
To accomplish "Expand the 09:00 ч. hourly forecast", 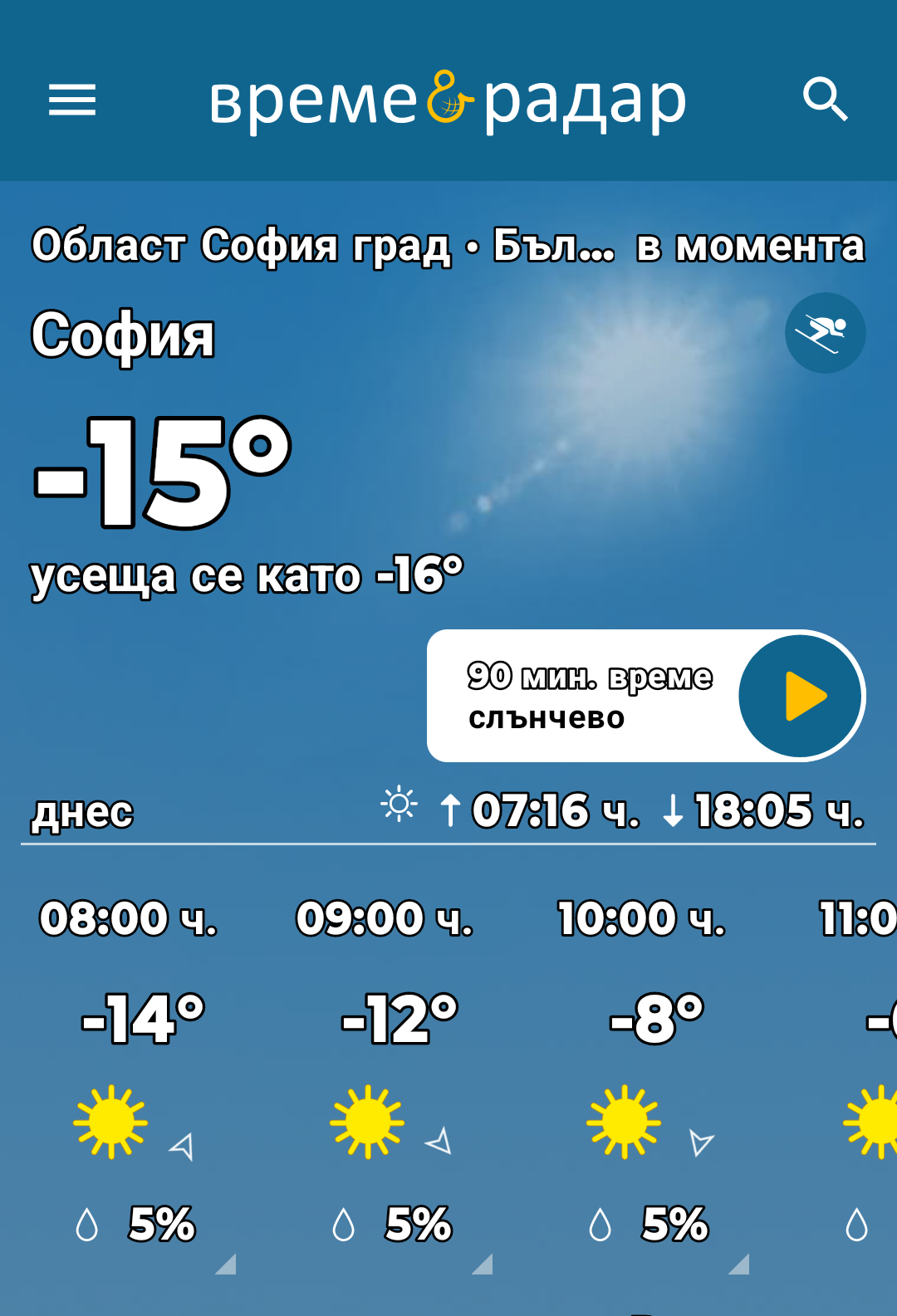I will 483,1264.
